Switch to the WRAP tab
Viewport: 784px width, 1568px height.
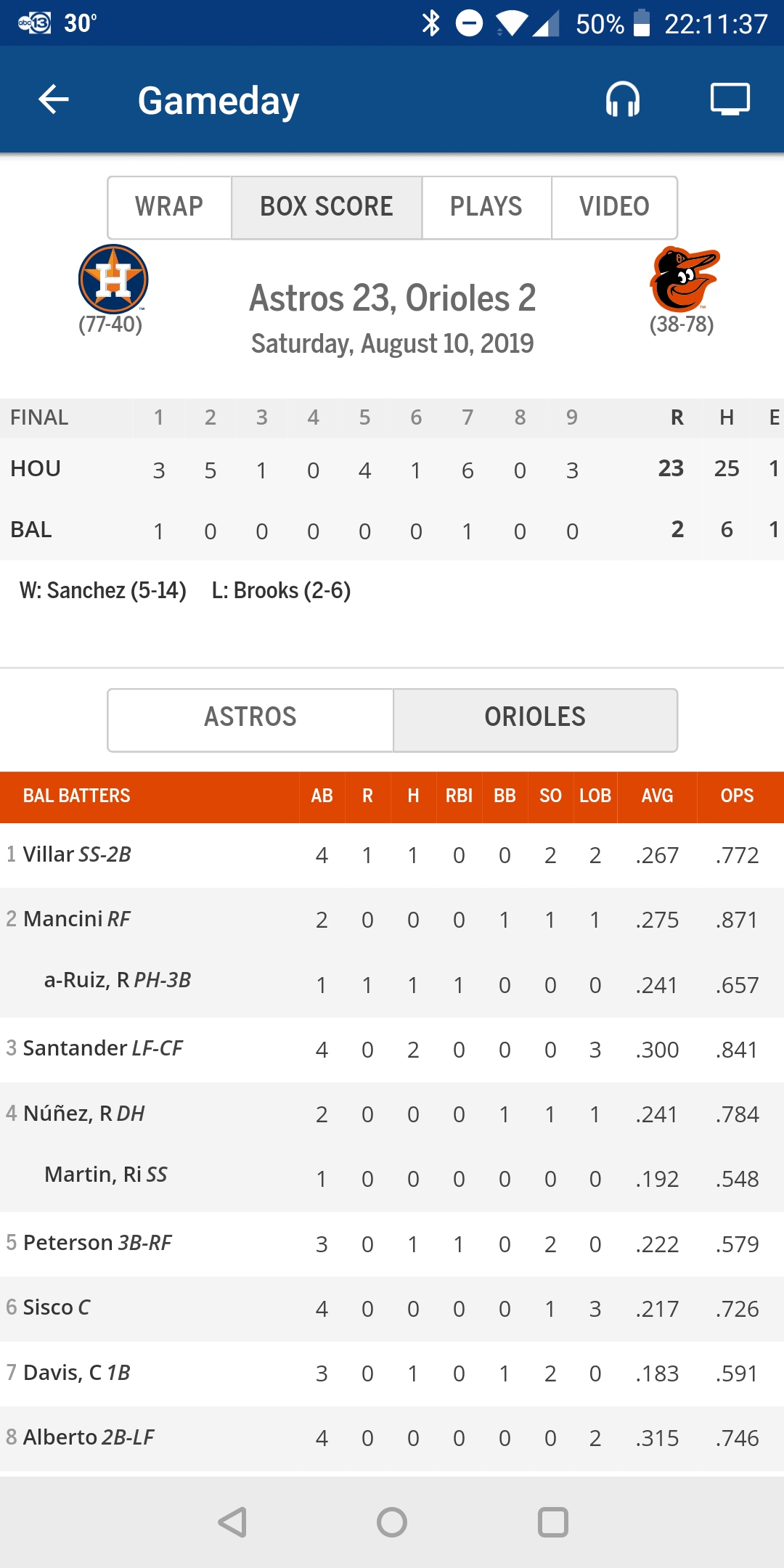tap(169, 207)
